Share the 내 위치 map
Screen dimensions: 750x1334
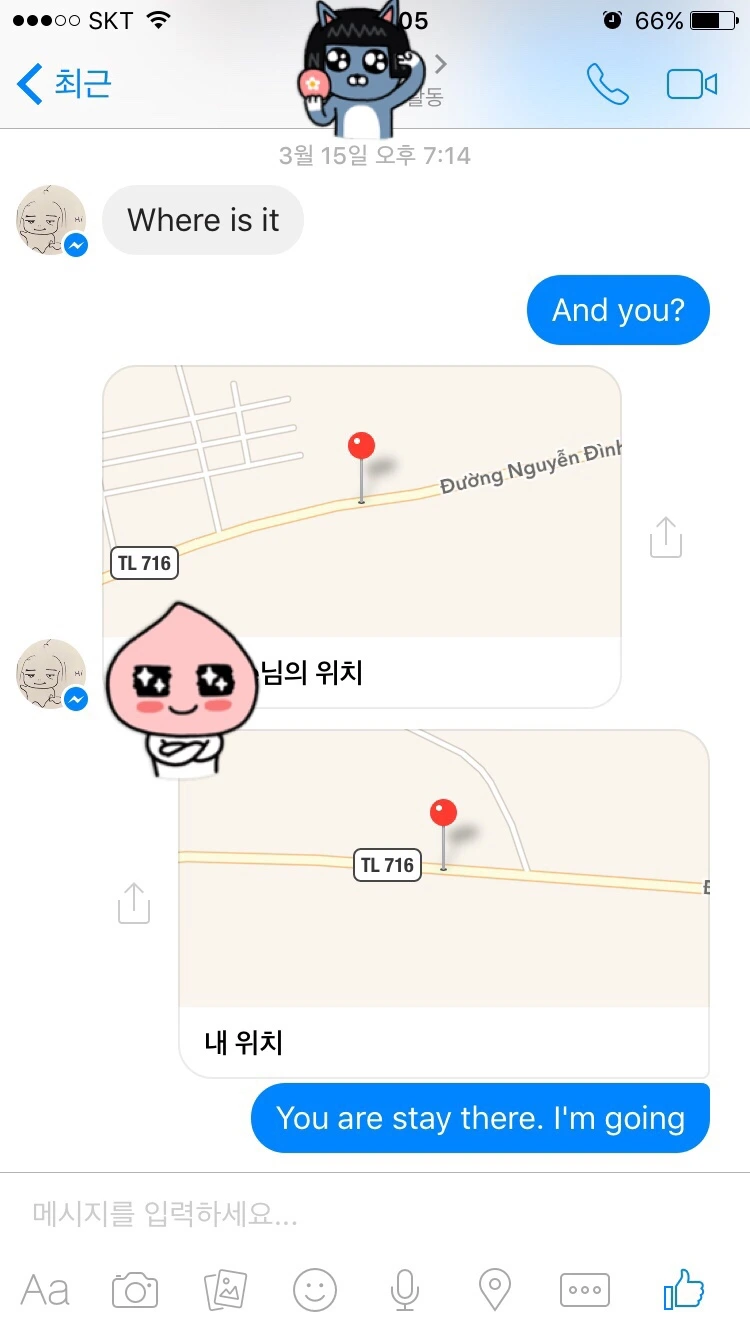pyautogui.click(x=133, y=902)
